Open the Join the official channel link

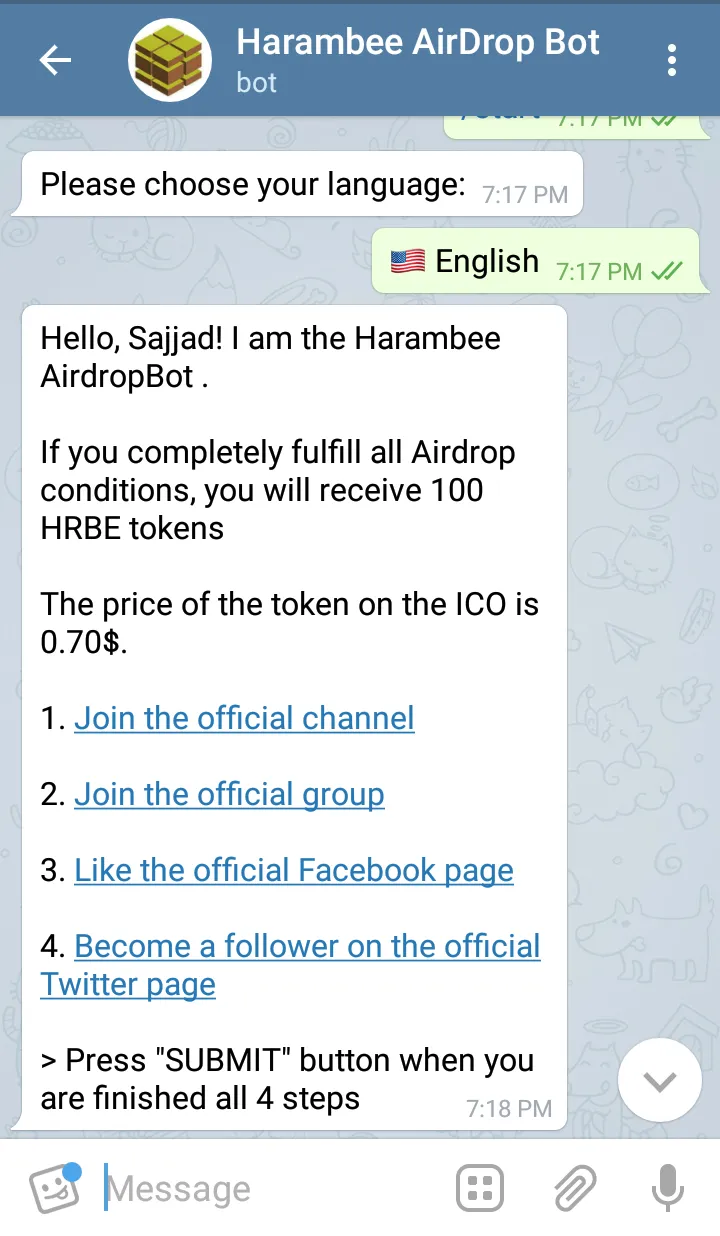point(244,718)
